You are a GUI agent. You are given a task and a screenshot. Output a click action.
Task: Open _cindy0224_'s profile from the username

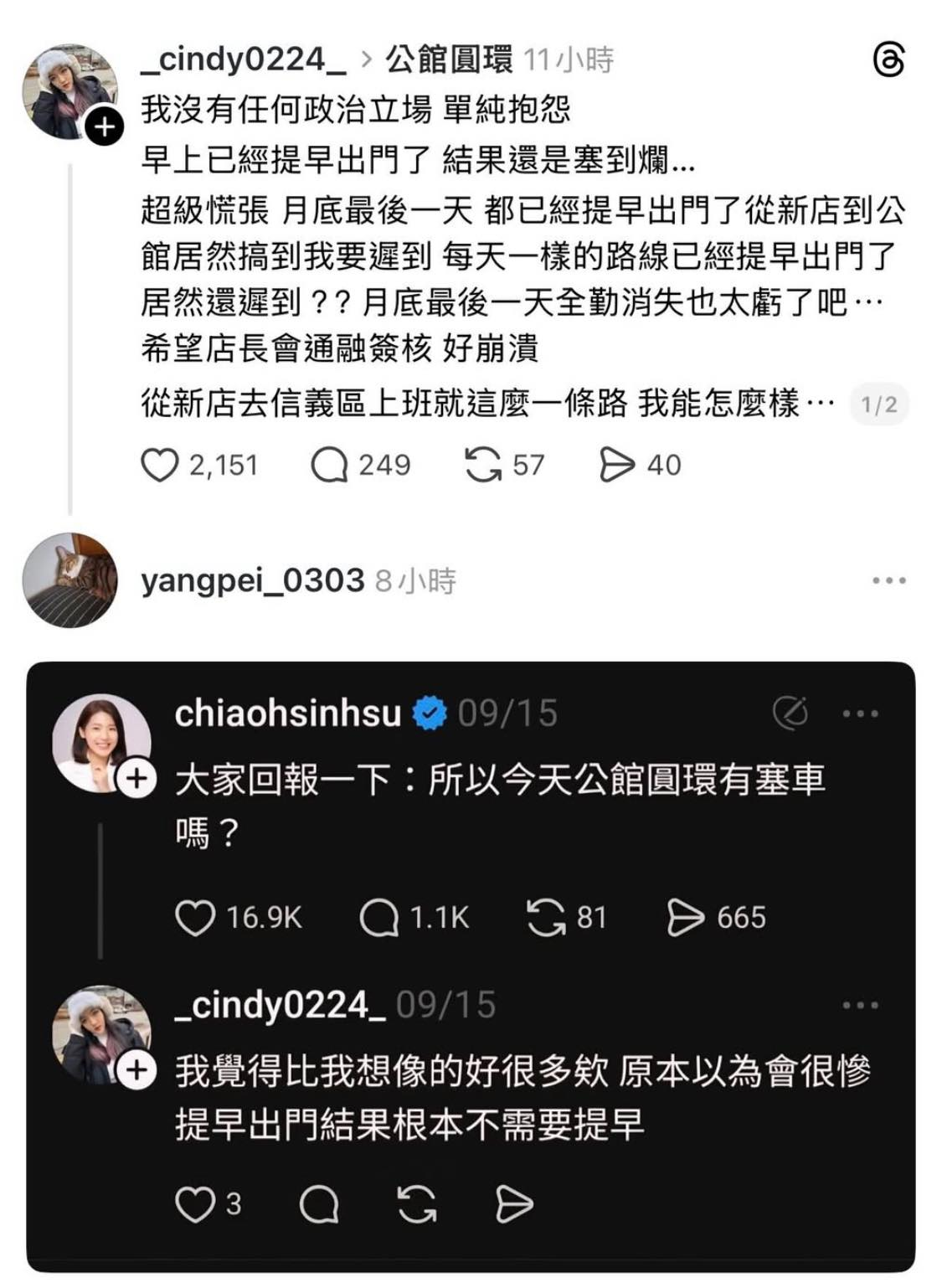(244, 59)
